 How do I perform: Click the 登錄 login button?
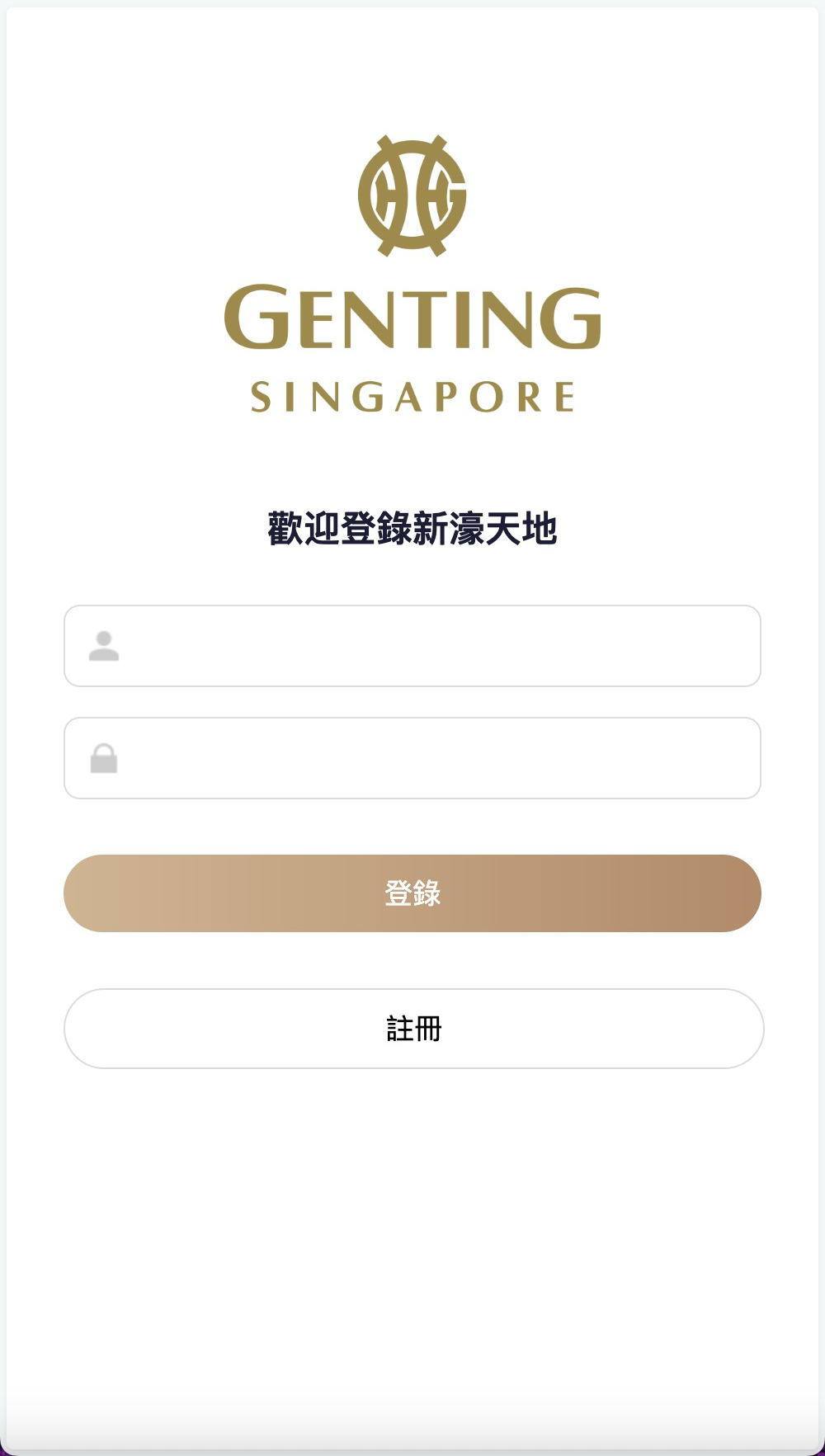(412, 893)
